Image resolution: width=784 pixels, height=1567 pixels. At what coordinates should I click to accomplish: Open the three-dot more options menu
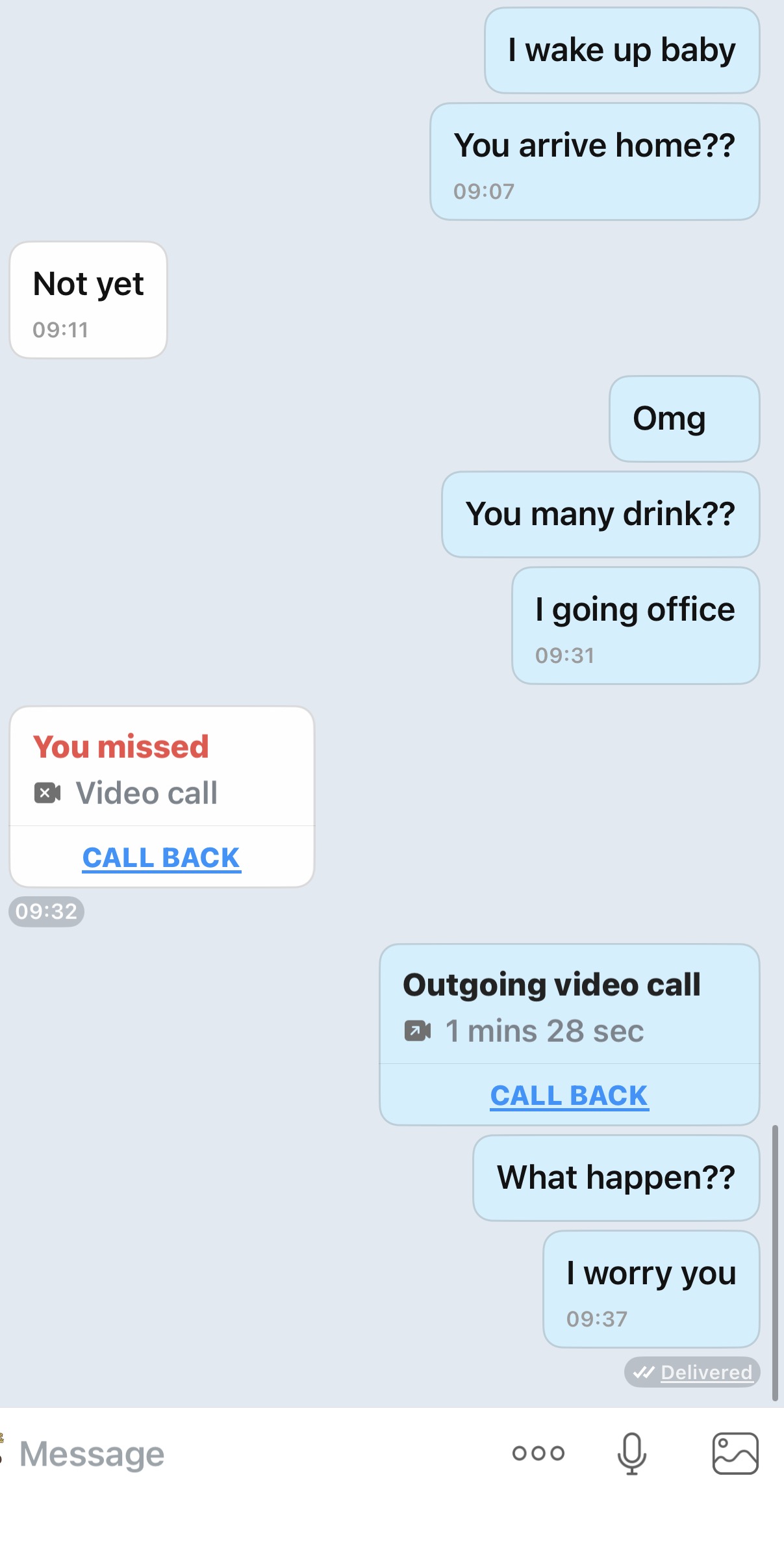(x=538, y=1453)
